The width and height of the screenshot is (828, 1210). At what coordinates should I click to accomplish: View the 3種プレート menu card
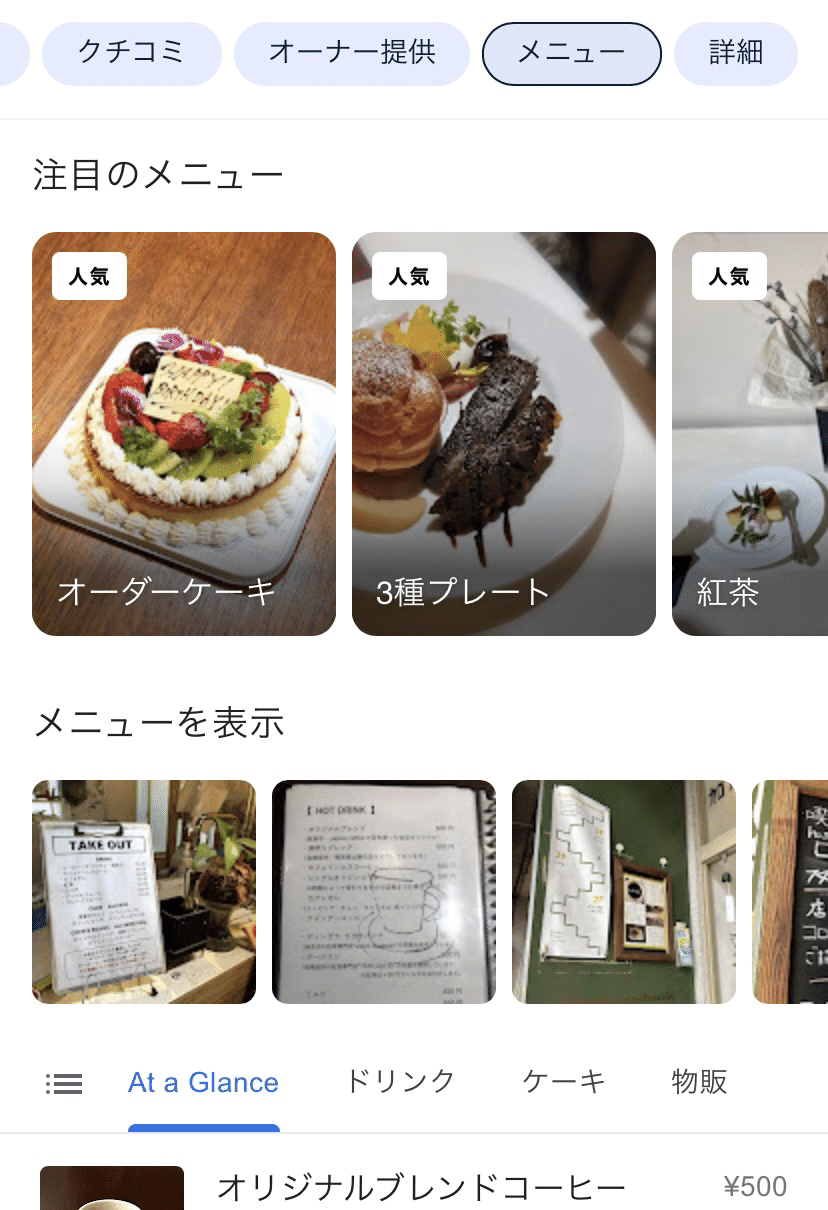point(503,433)
